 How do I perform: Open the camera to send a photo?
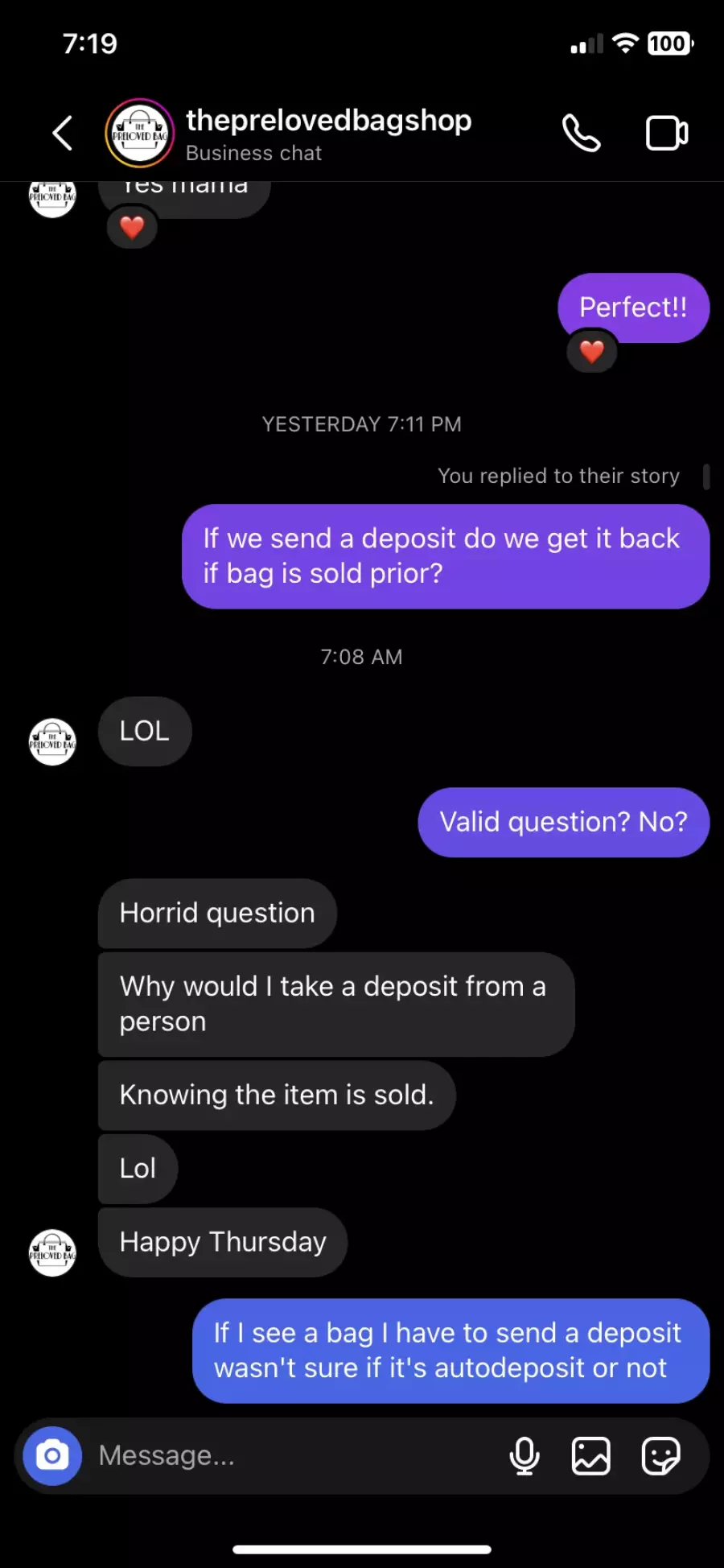click(x=52, y=1455)
